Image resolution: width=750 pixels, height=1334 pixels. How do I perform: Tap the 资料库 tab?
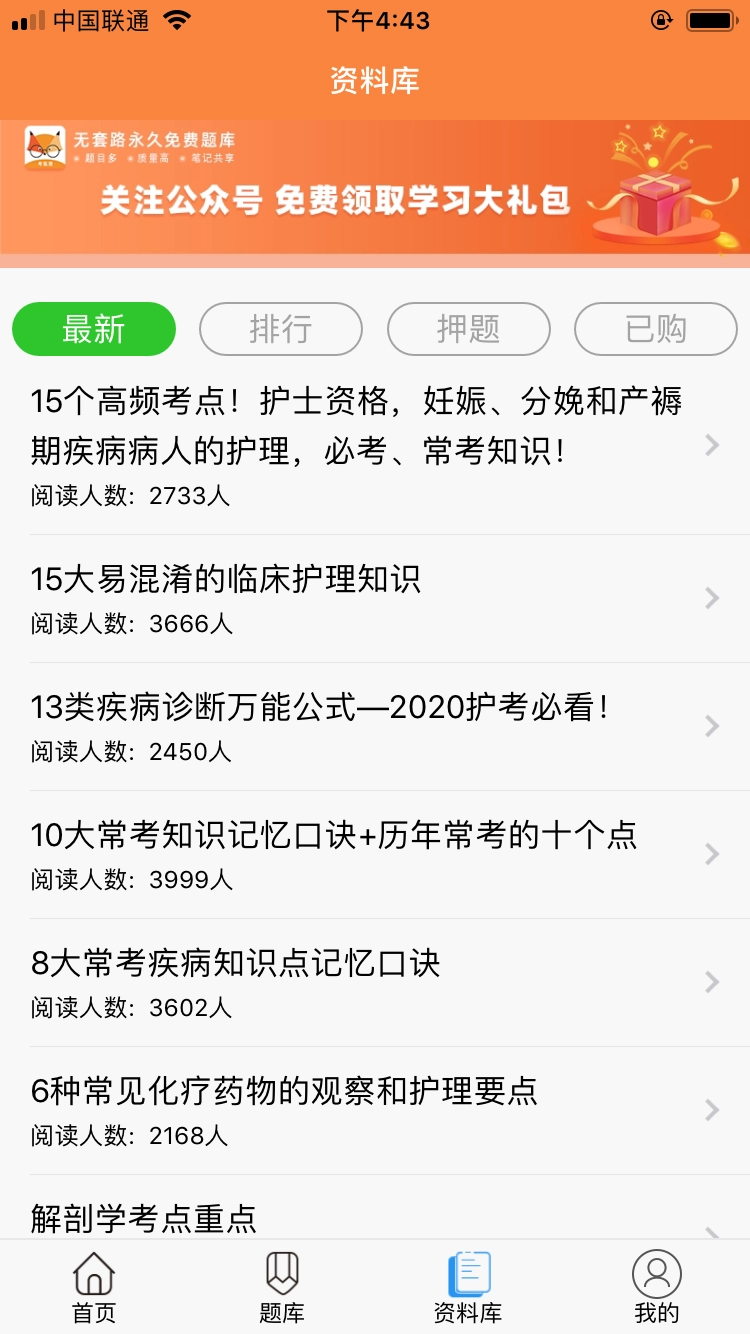click(468, 1289)
